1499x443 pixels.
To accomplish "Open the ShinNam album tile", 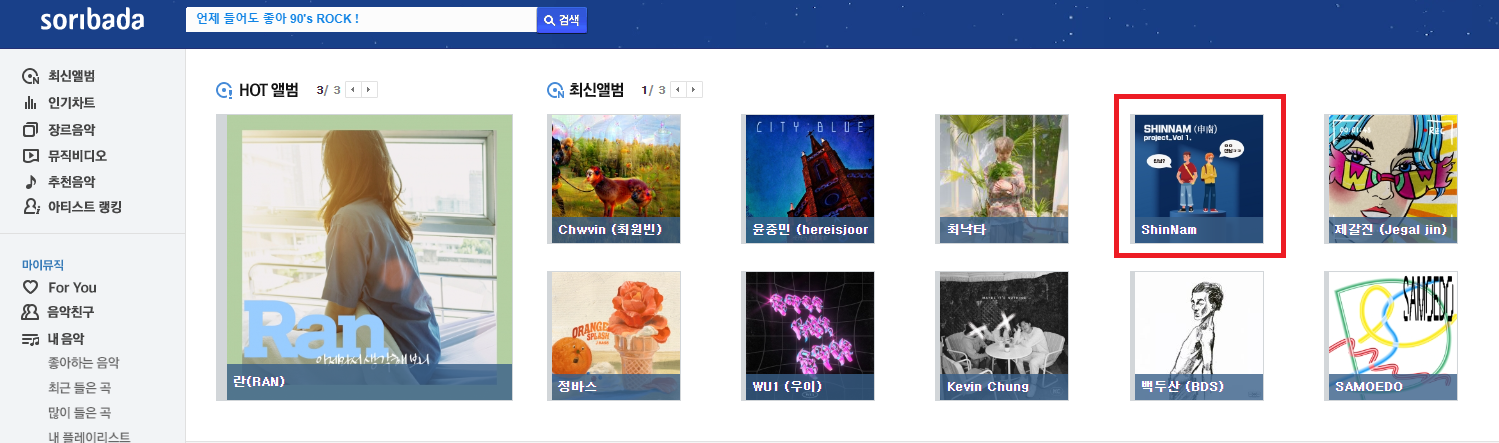I will [1198, 179].
